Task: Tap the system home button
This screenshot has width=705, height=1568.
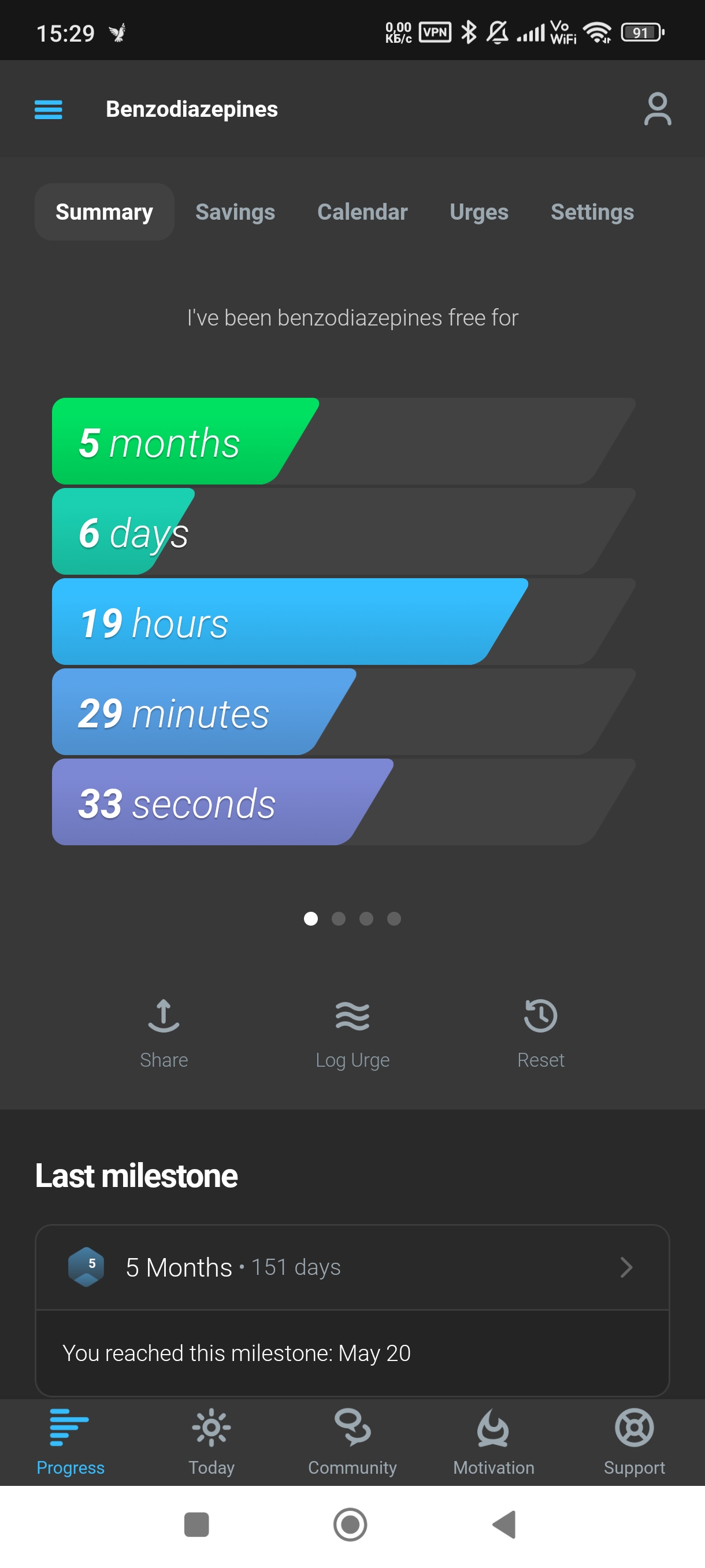Action: (x=350, y=1525)
